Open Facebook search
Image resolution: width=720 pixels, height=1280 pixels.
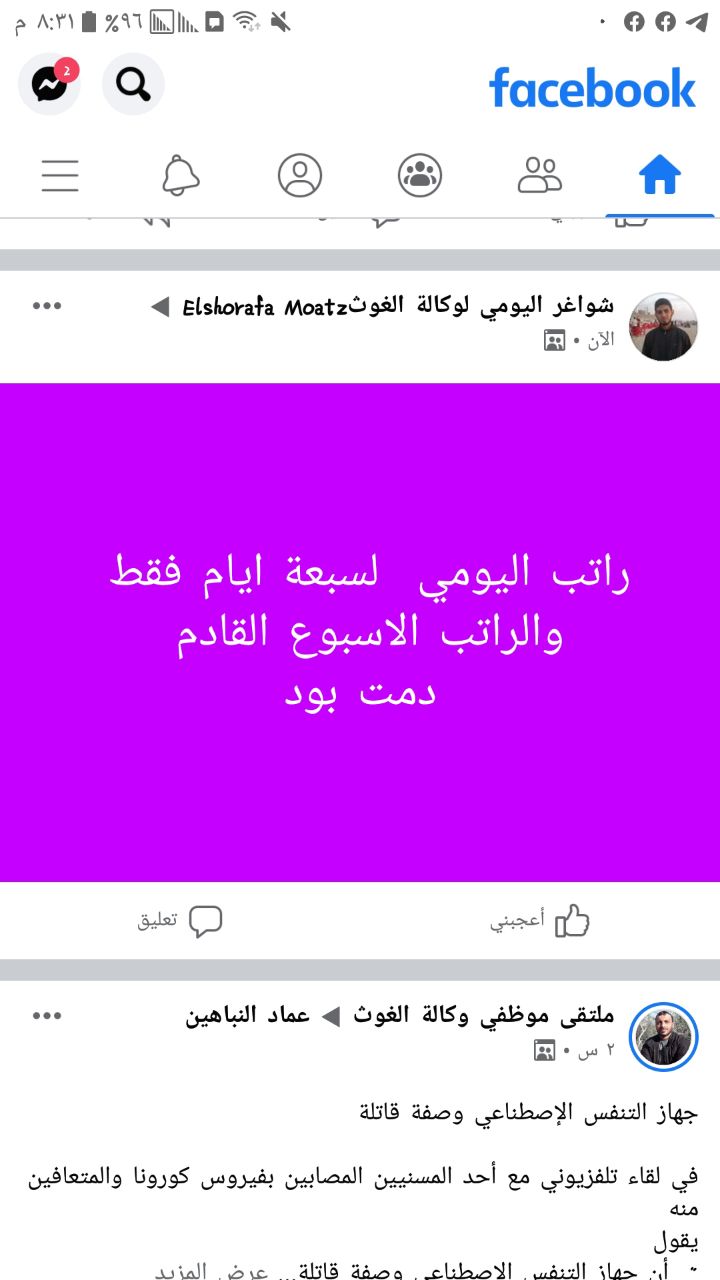133,86
